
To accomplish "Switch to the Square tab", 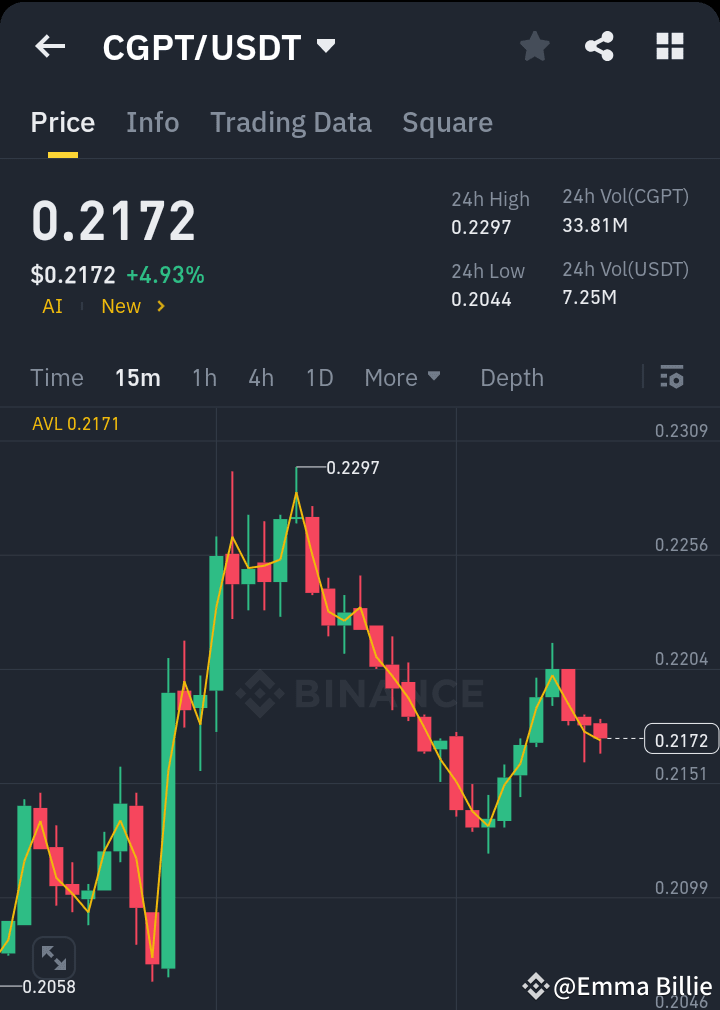I will [447, 122].
